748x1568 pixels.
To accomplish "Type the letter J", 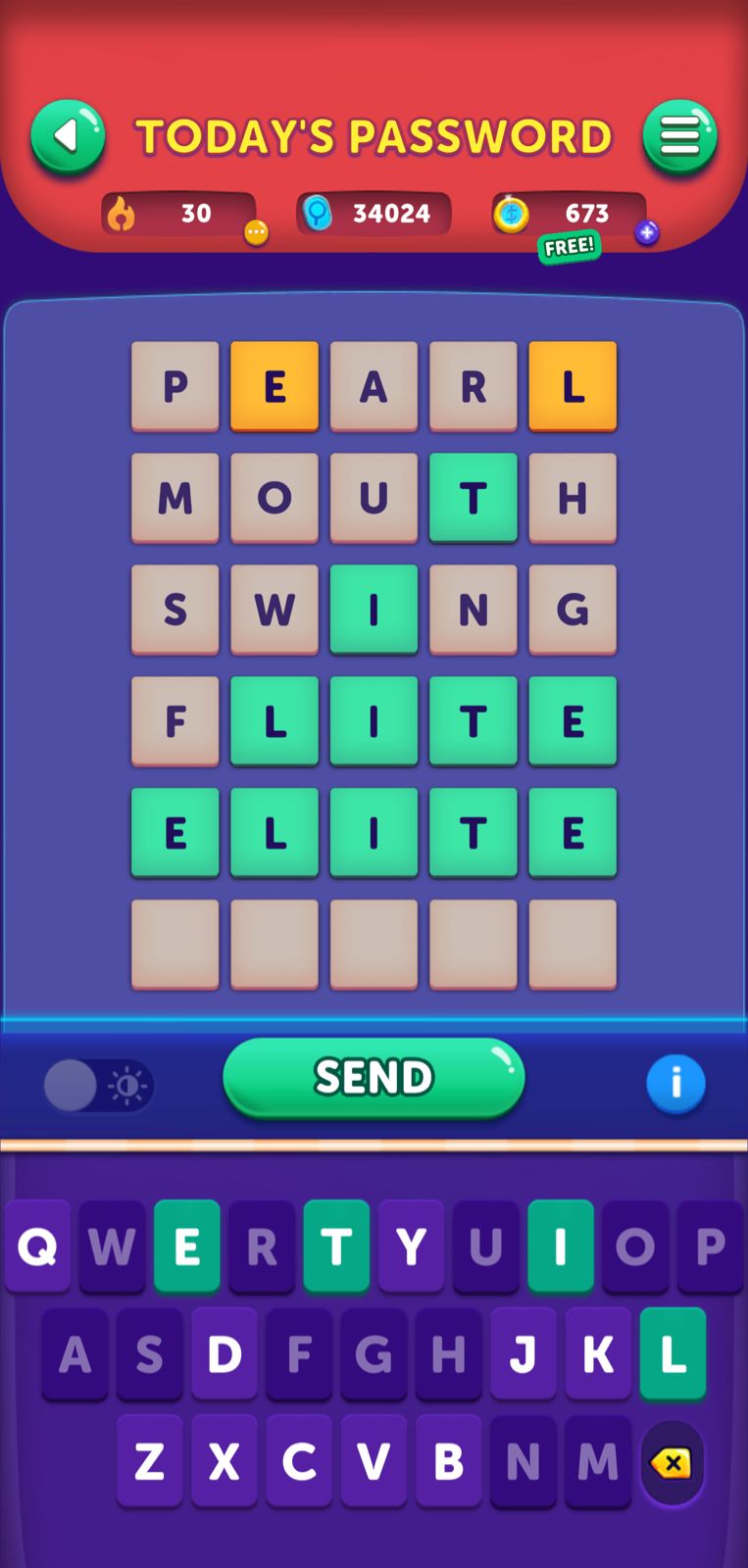I will coord(524,1354).
